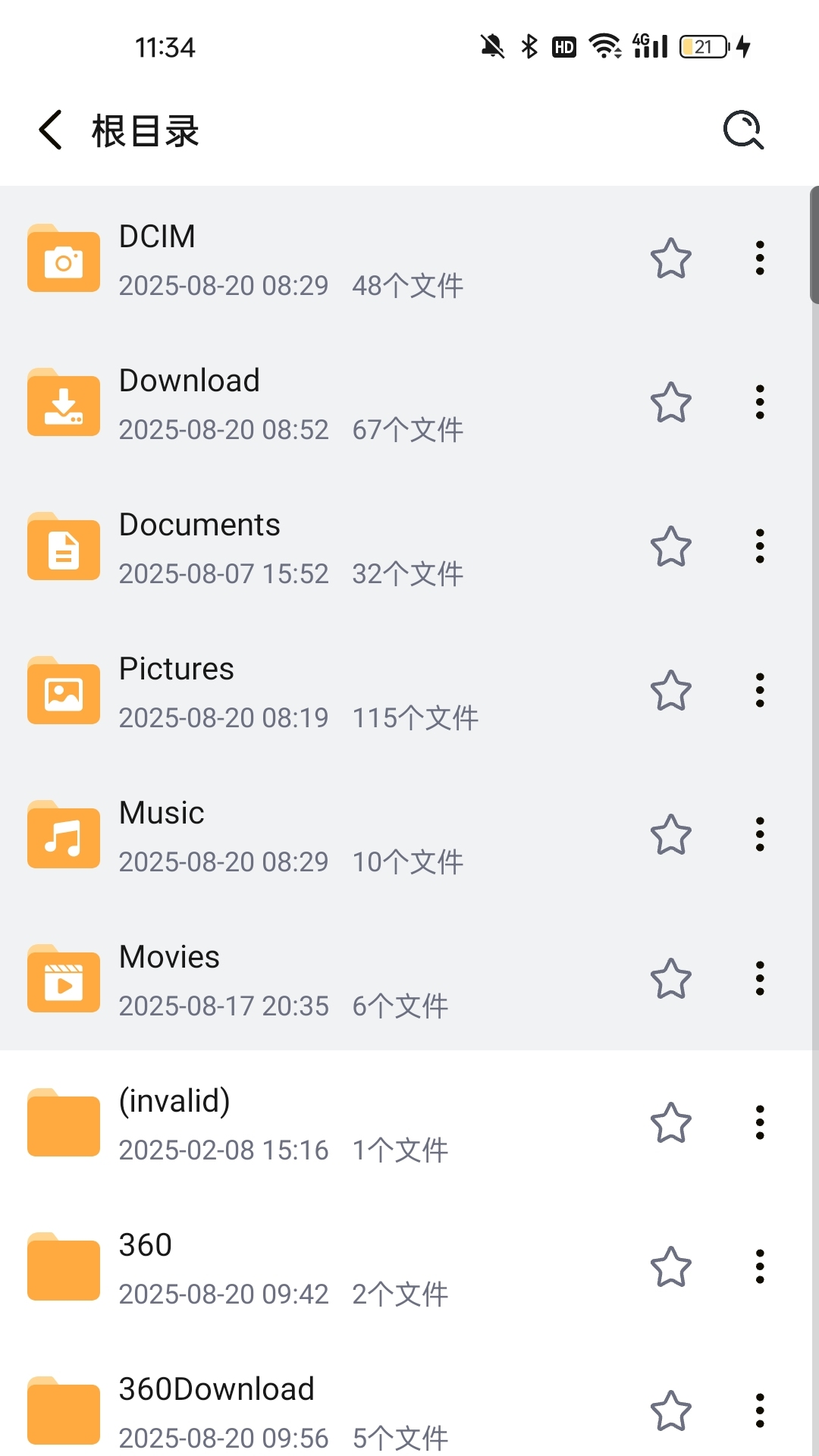Star the DCIM folder as favorite
Image resolution: width=819 pixels, height=1456 pixels.
(x=670, y=259)
